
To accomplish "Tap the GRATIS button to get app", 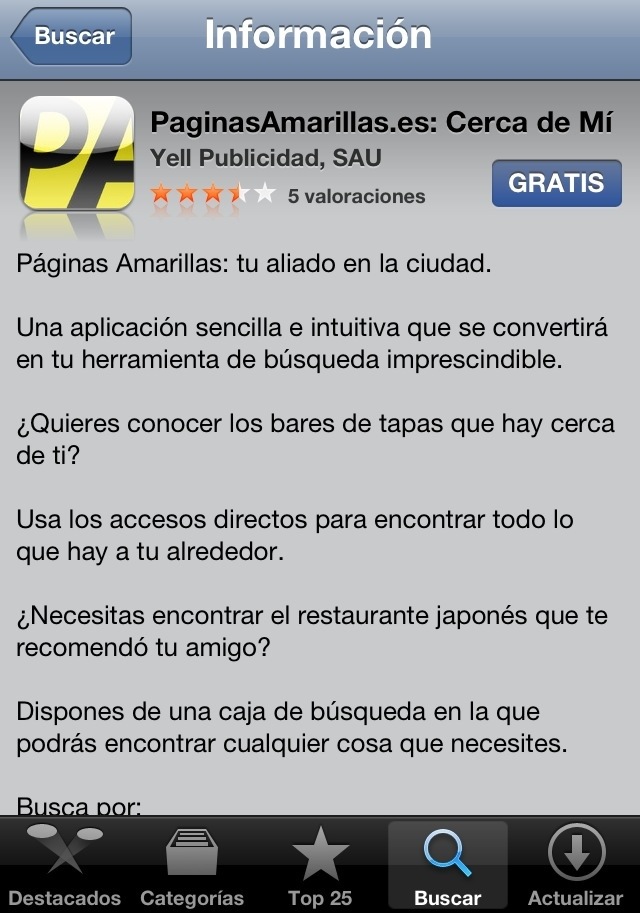I will coord(556,183).
